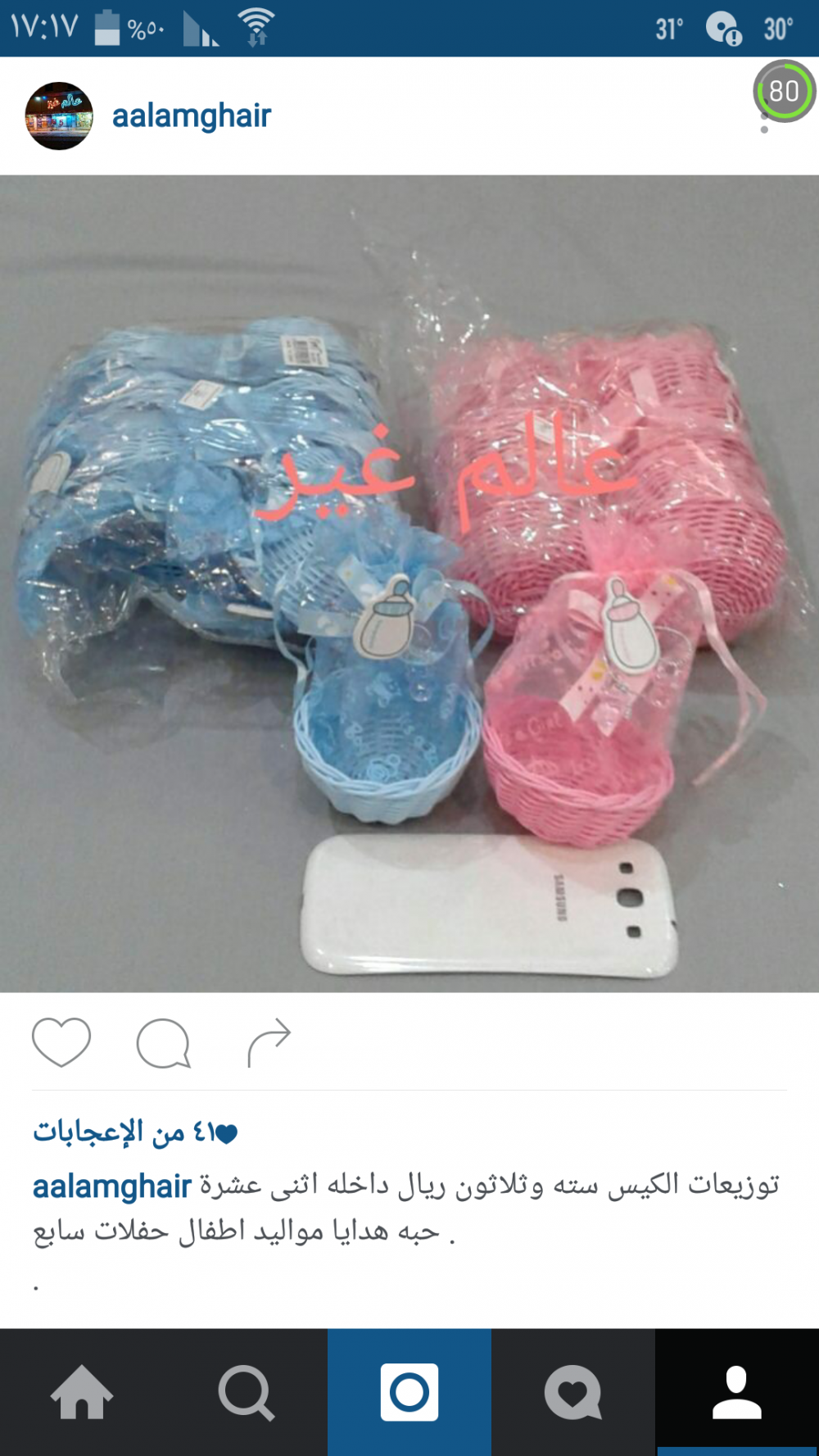Share the post with the arrow icon
The height and width of the screenshot is (1456, 819).
tap(269, 1042)
